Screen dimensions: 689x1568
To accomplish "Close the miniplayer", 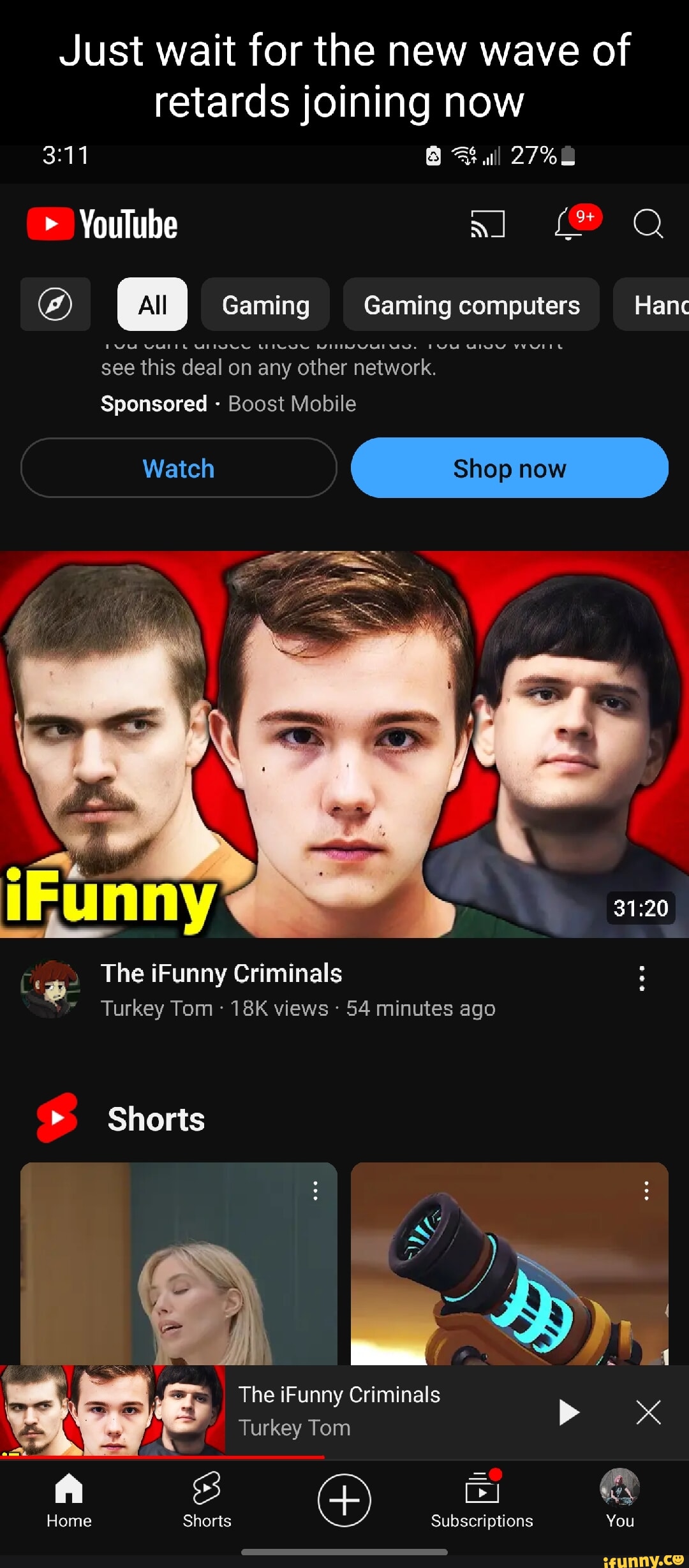I will tap(648, 1412).
